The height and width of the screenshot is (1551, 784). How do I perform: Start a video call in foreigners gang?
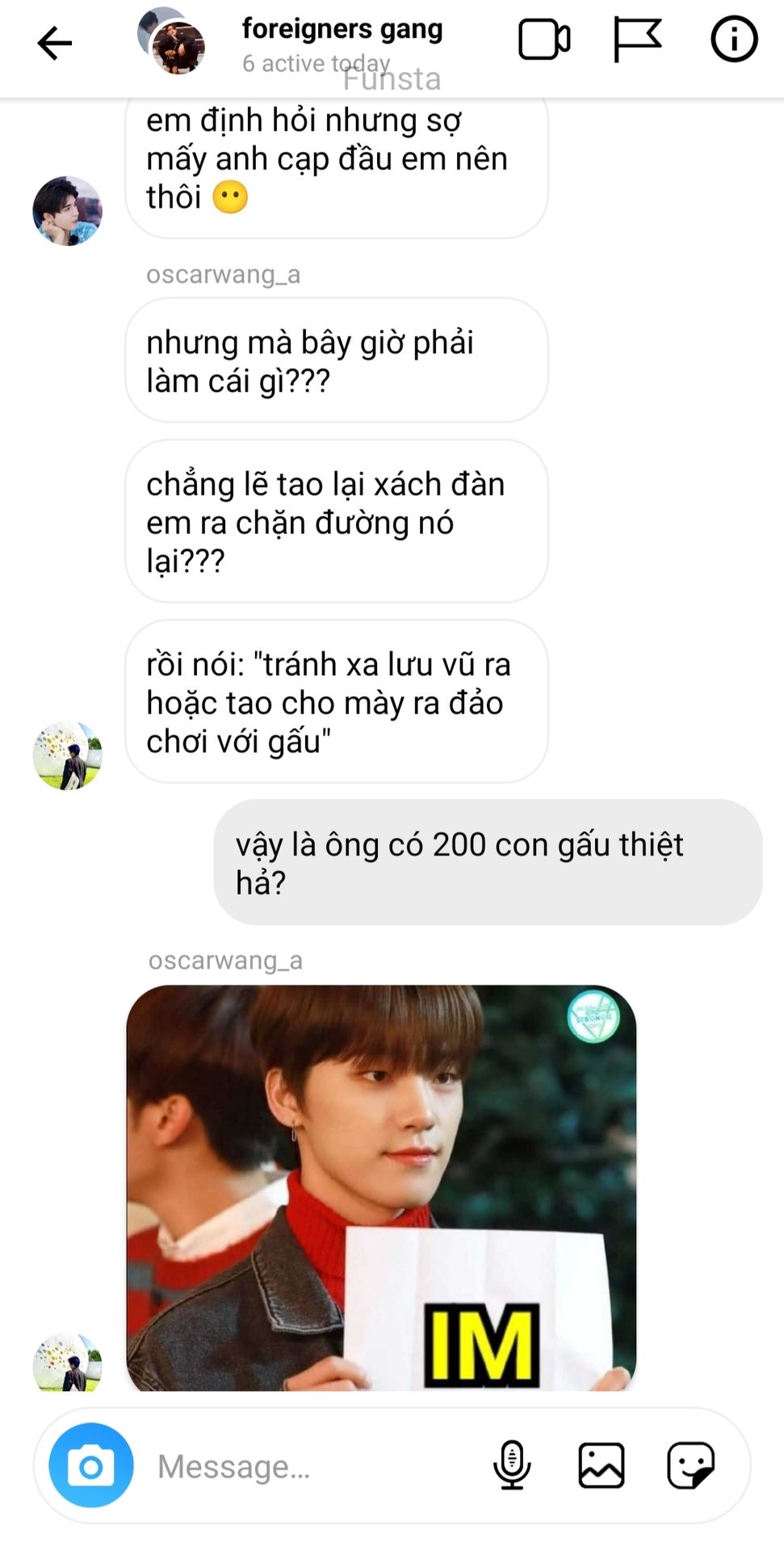click(x=544, y=40)
